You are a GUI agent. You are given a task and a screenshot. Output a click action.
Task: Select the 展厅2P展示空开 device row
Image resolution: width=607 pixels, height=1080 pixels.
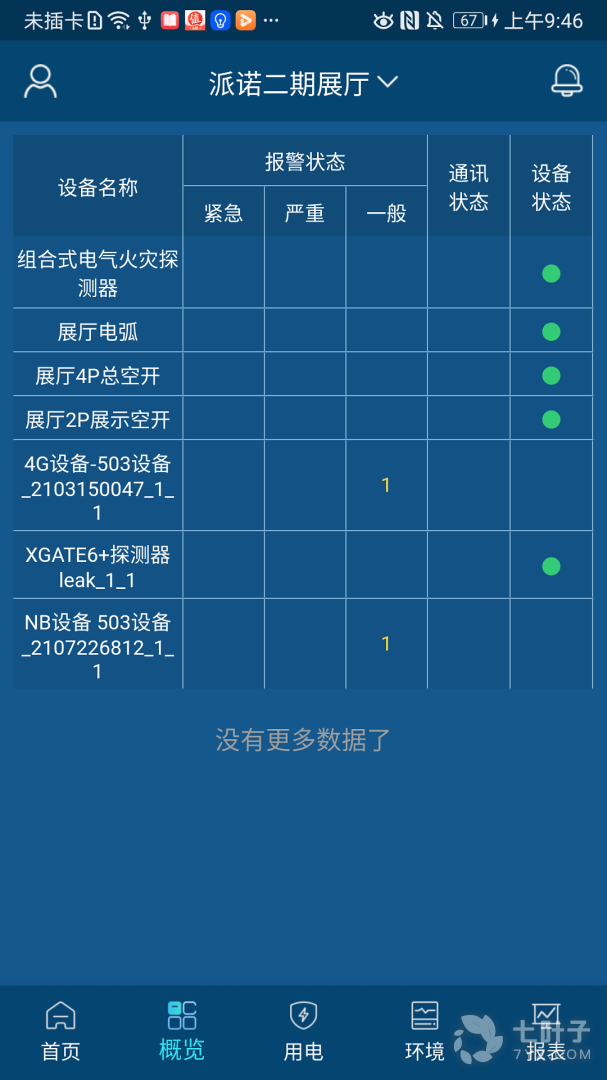click(x=98, y=420)
